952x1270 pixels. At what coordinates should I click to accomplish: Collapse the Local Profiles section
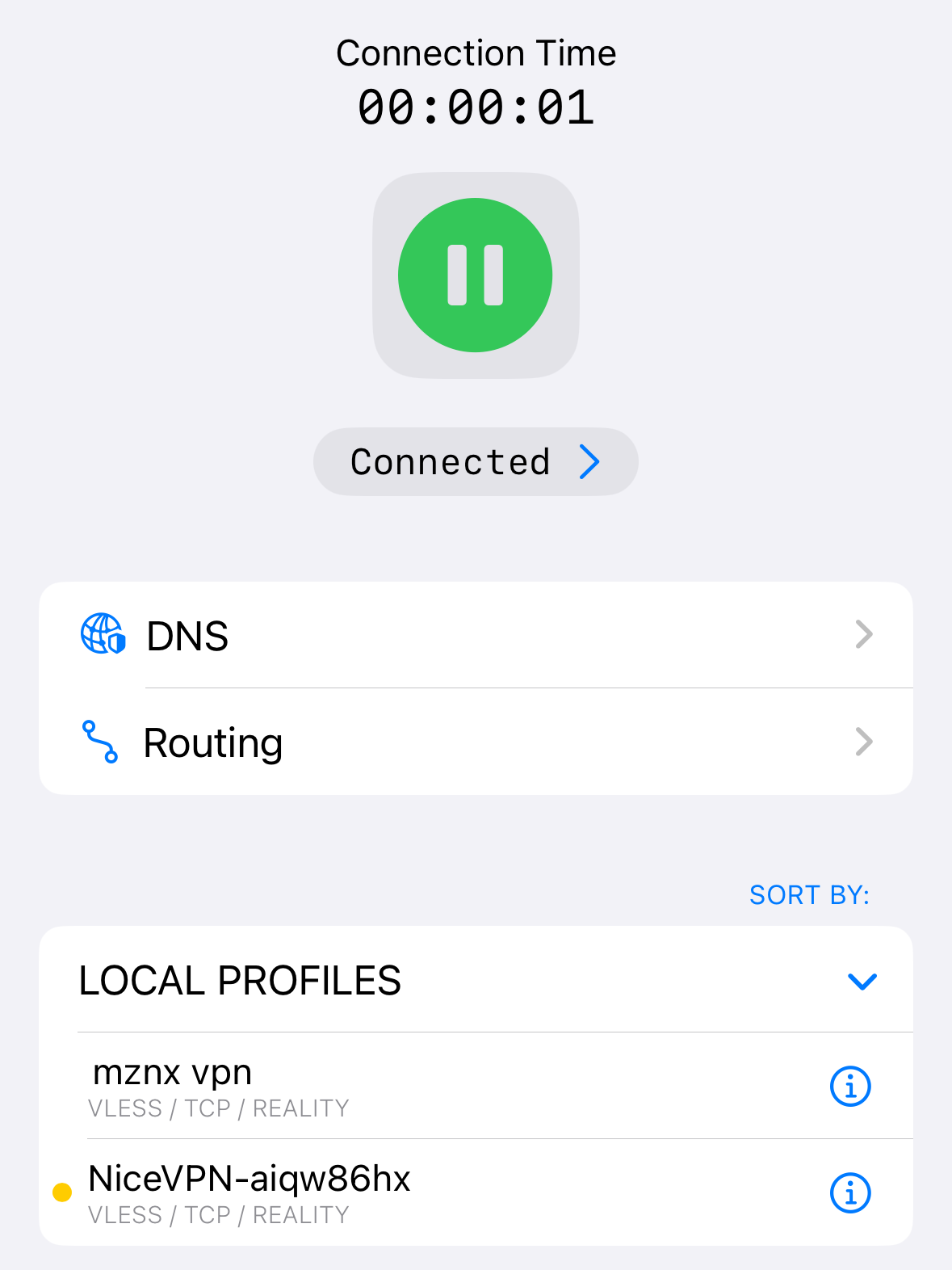(x=862, y=982)
